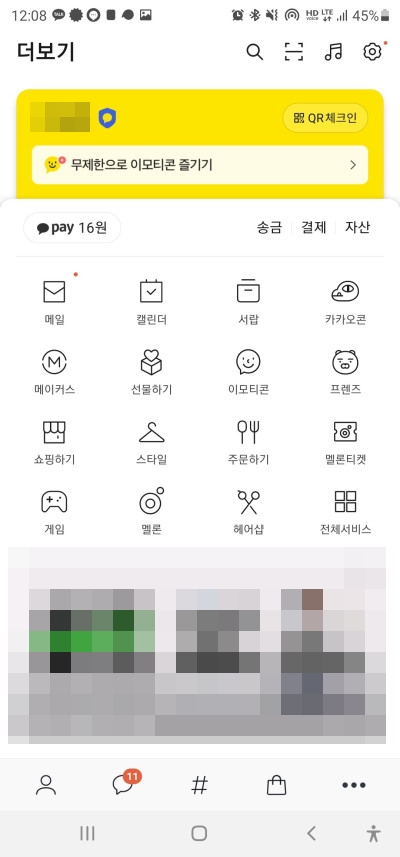Open 캘린더

coord(151,302)
